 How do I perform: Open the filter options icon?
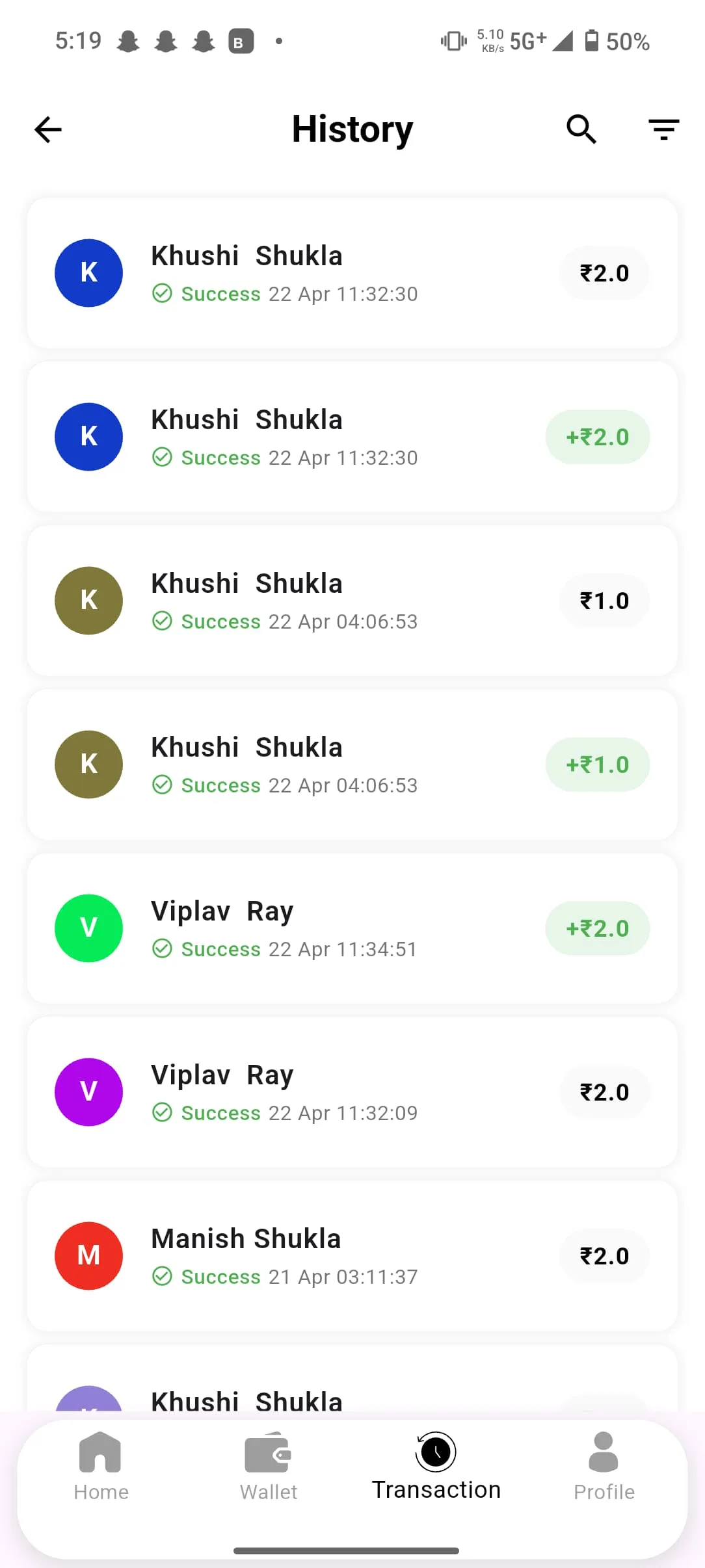[x=663, y=129]
